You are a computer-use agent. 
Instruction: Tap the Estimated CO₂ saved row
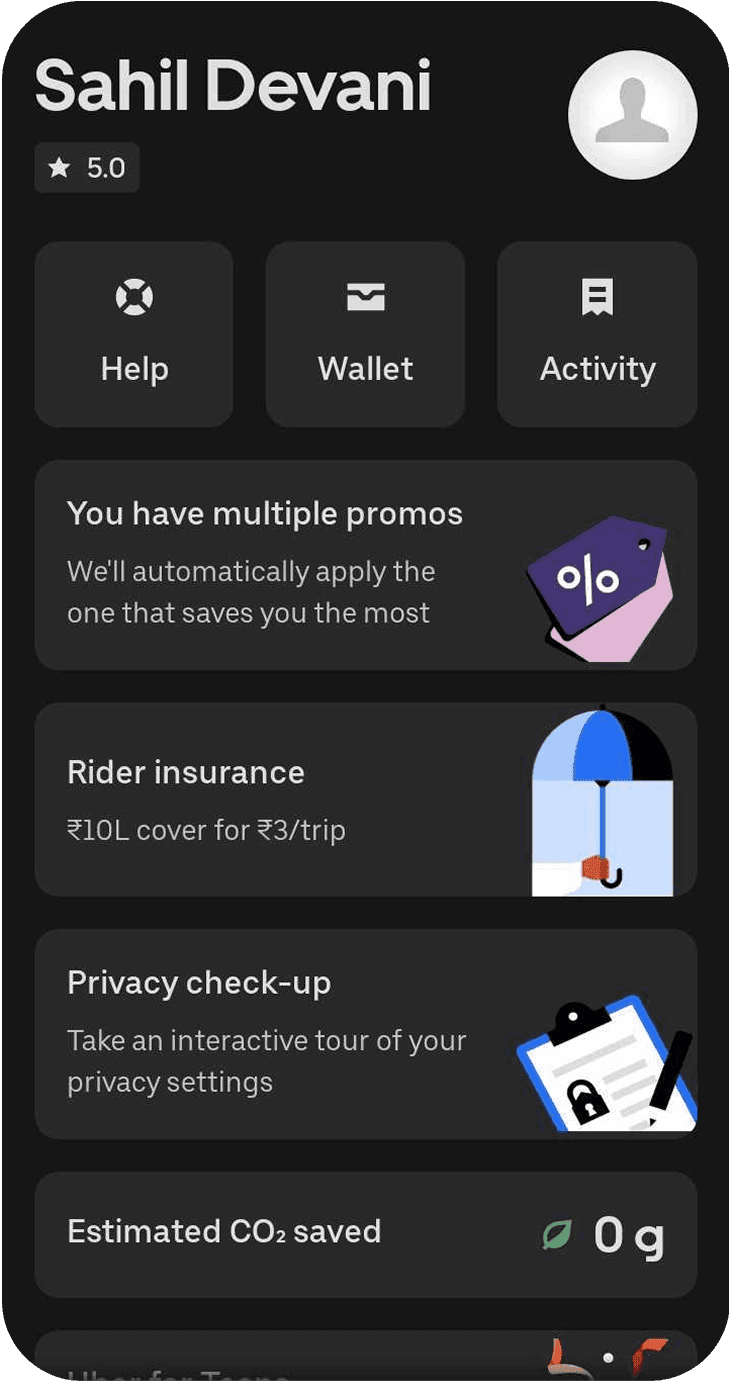[364, 1233]
